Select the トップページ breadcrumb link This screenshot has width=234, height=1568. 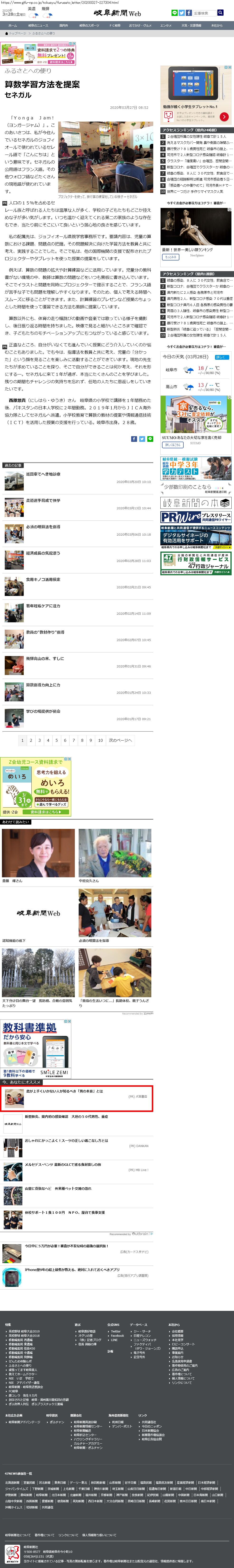18,33
